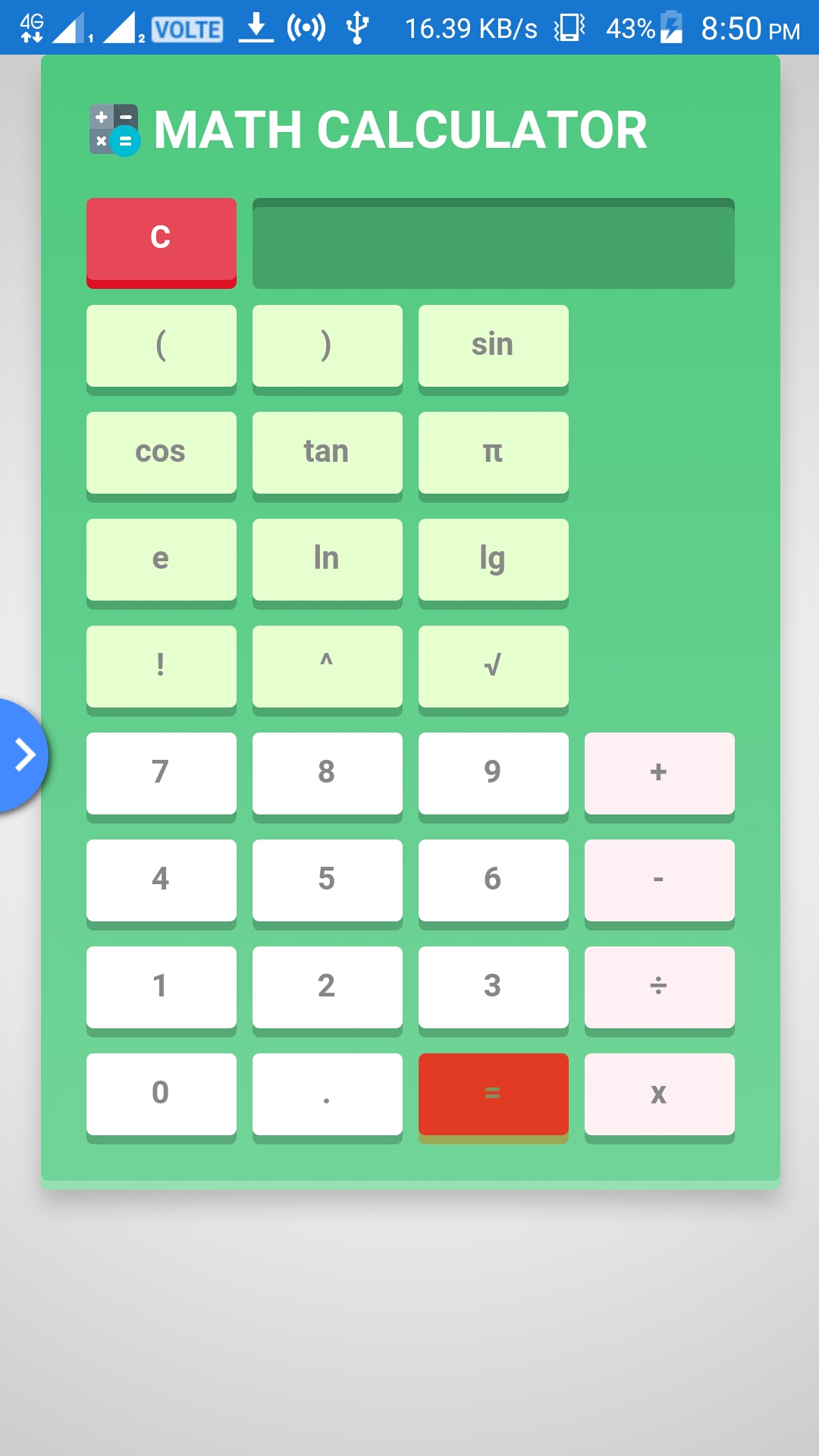Insert the e constant

click(161, 559)
